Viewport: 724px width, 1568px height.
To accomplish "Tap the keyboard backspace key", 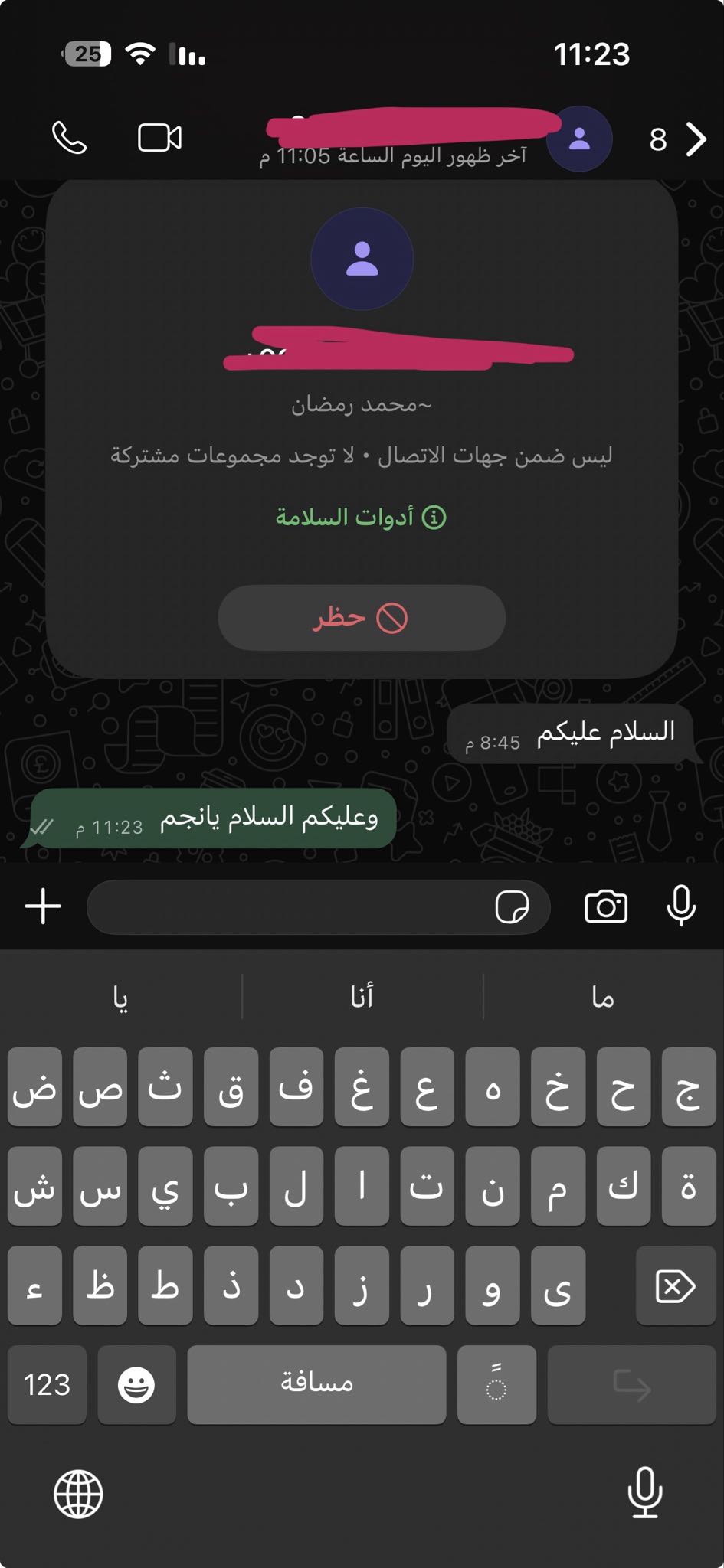I will pyautogui.click(x=675, y=1286).
